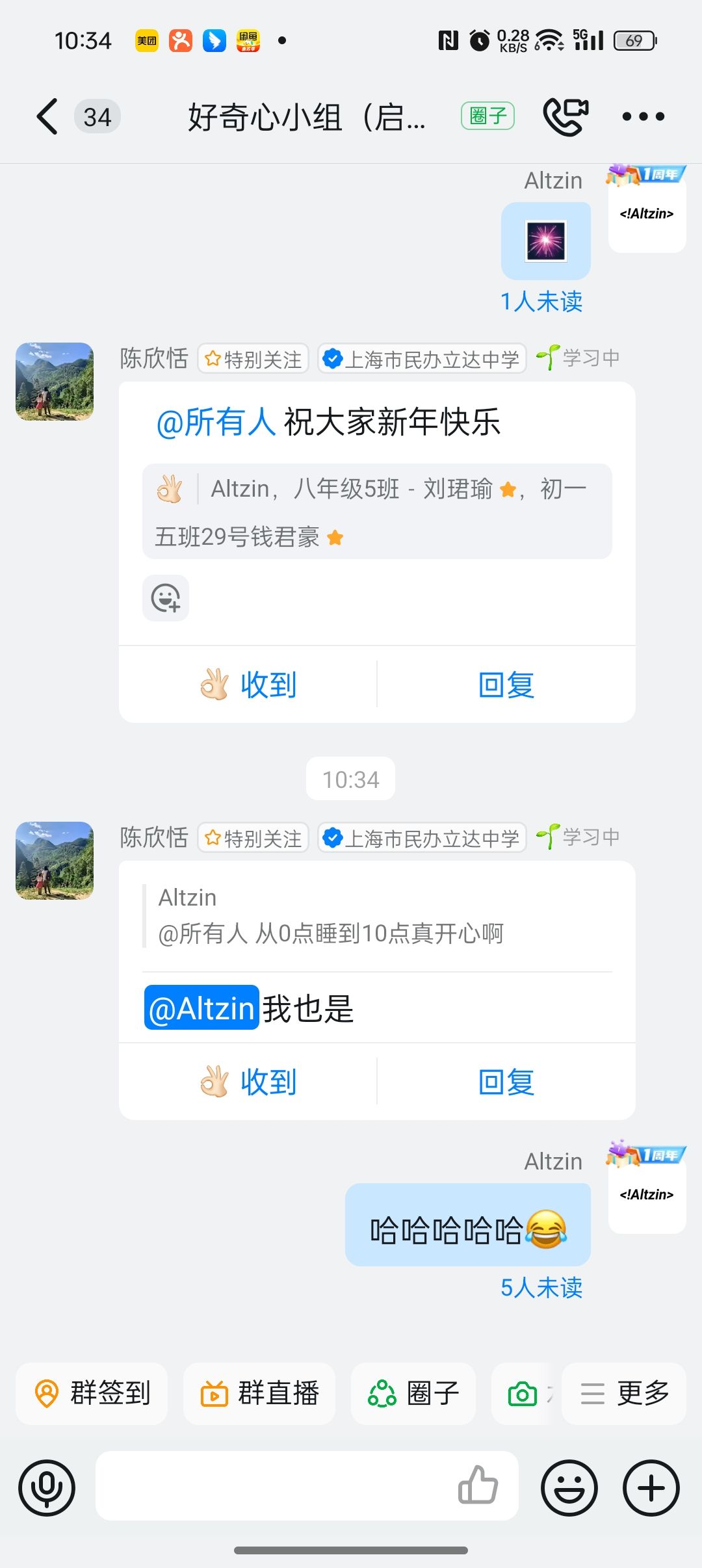Go back to the chat list
This screenshot has height=1568, width=702.
tap(47, 117)
